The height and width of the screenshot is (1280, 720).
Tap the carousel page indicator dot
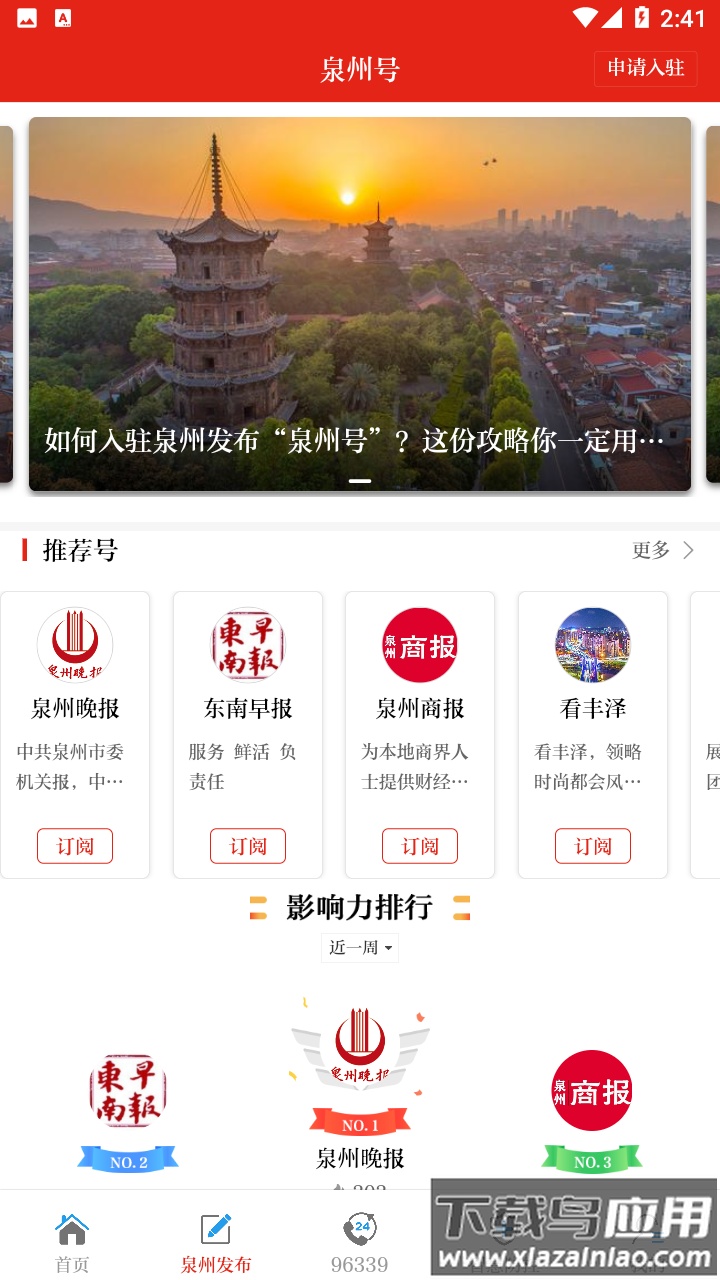(360, 481)
